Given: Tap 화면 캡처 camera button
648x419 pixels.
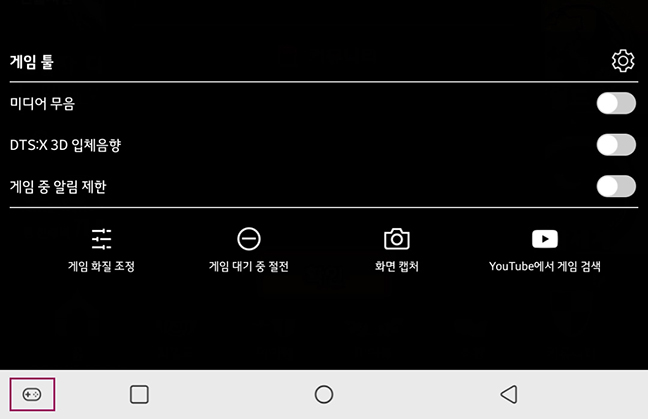Looking at the screenshot, I should point(397,249).
